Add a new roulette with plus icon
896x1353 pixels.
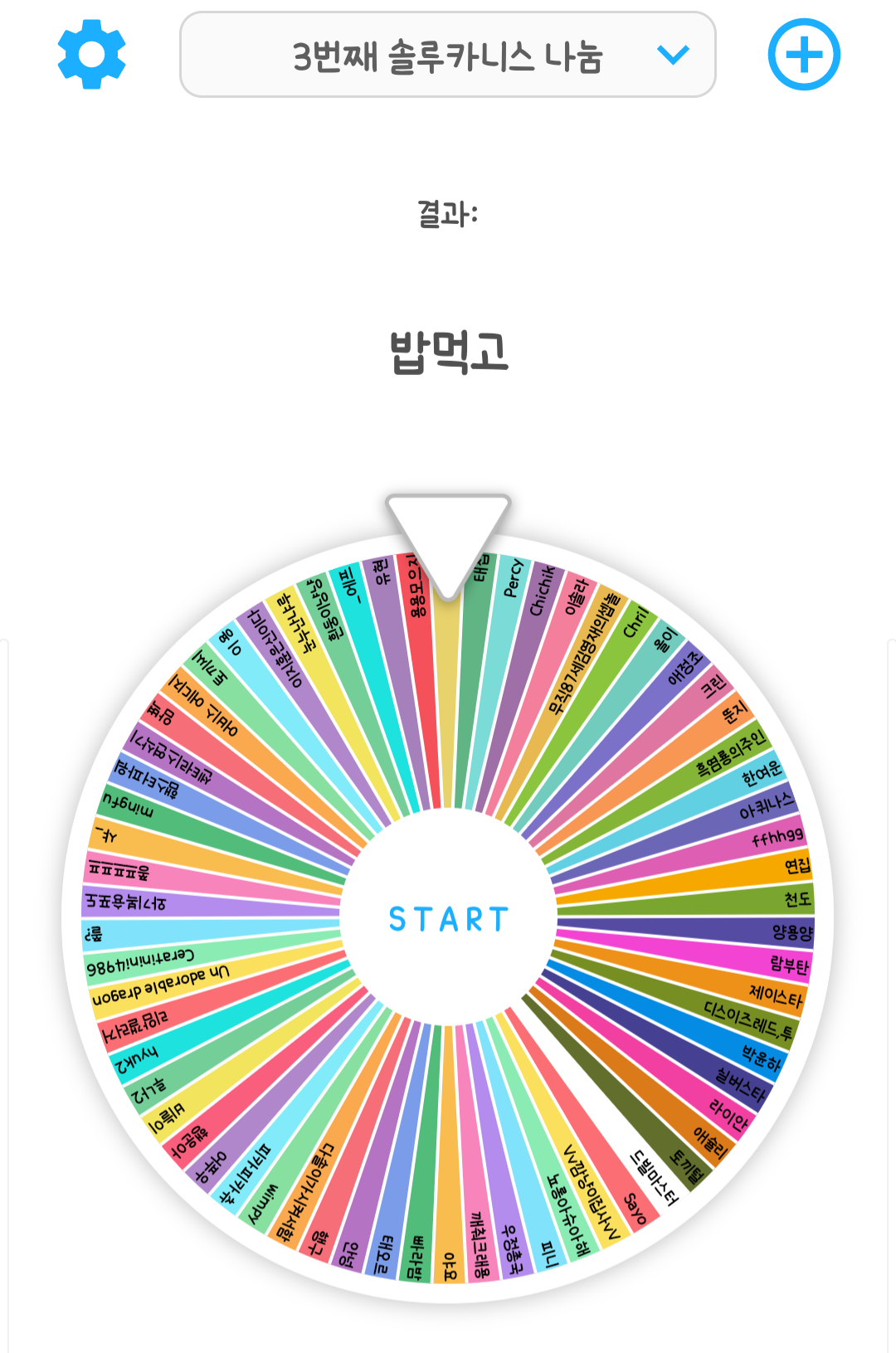pyautogui.click(x=803, y=55)
